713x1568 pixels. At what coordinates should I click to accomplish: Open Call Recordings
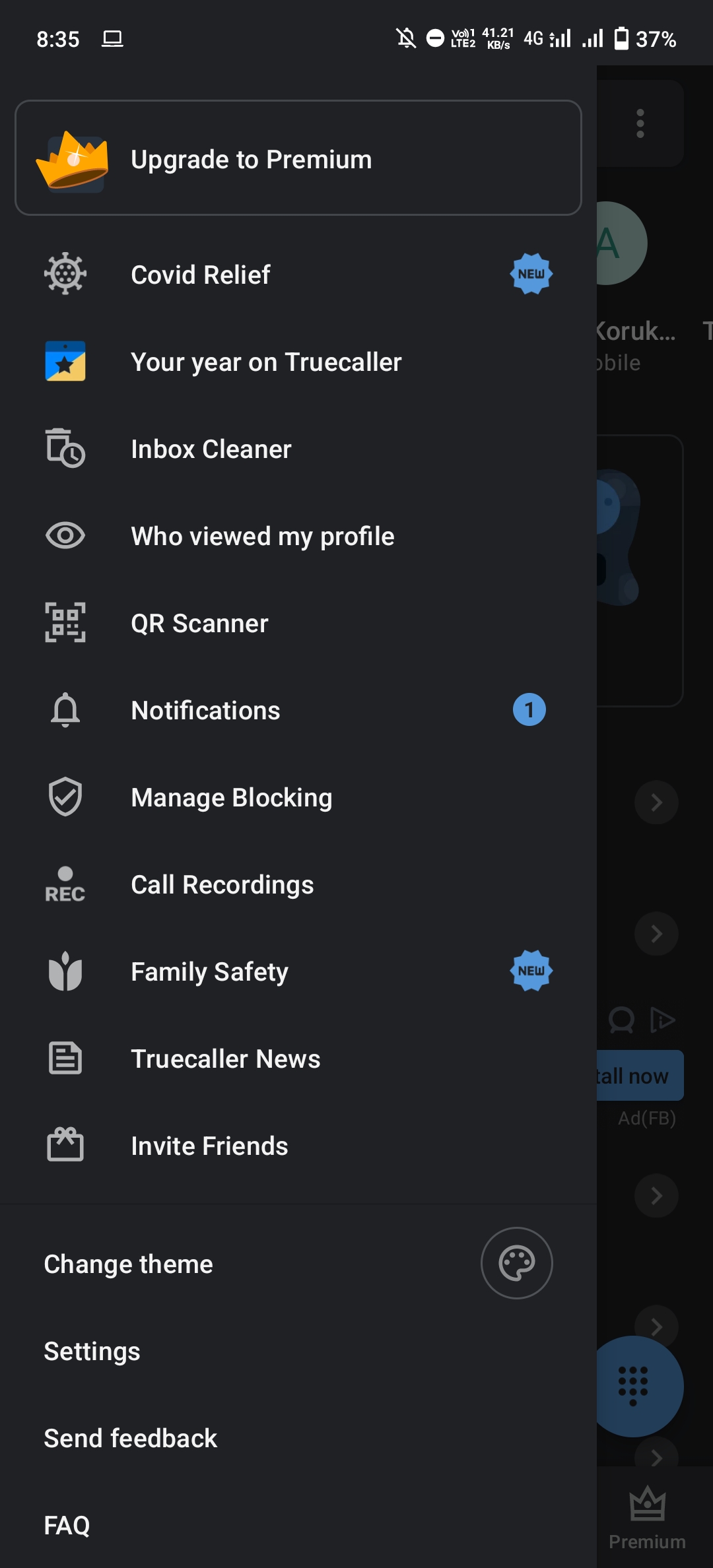[222, 884]
